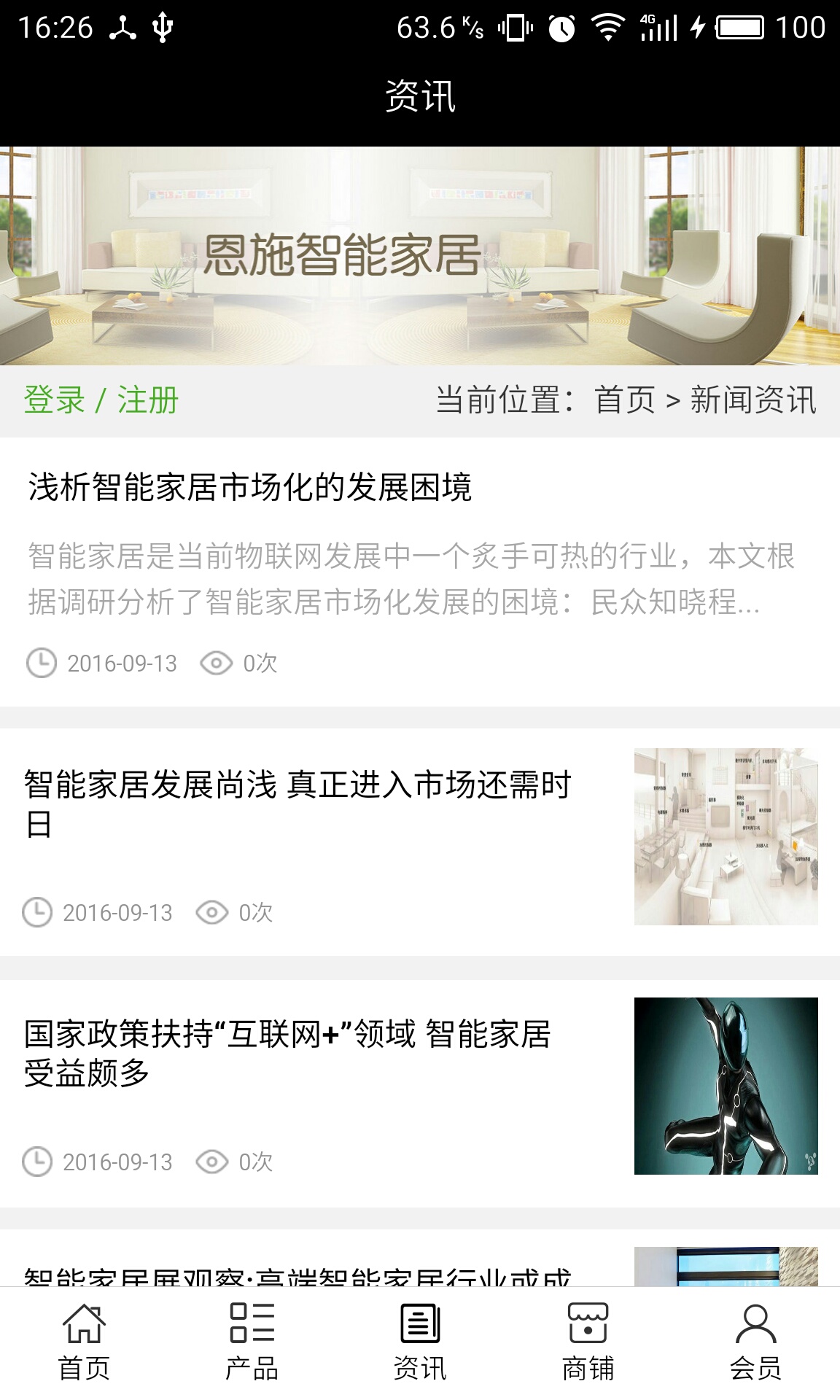Open article 浅析智能家居市场化的发展困境
Image resolution: width=840 pixels, height=1400 pixels.
250,487
